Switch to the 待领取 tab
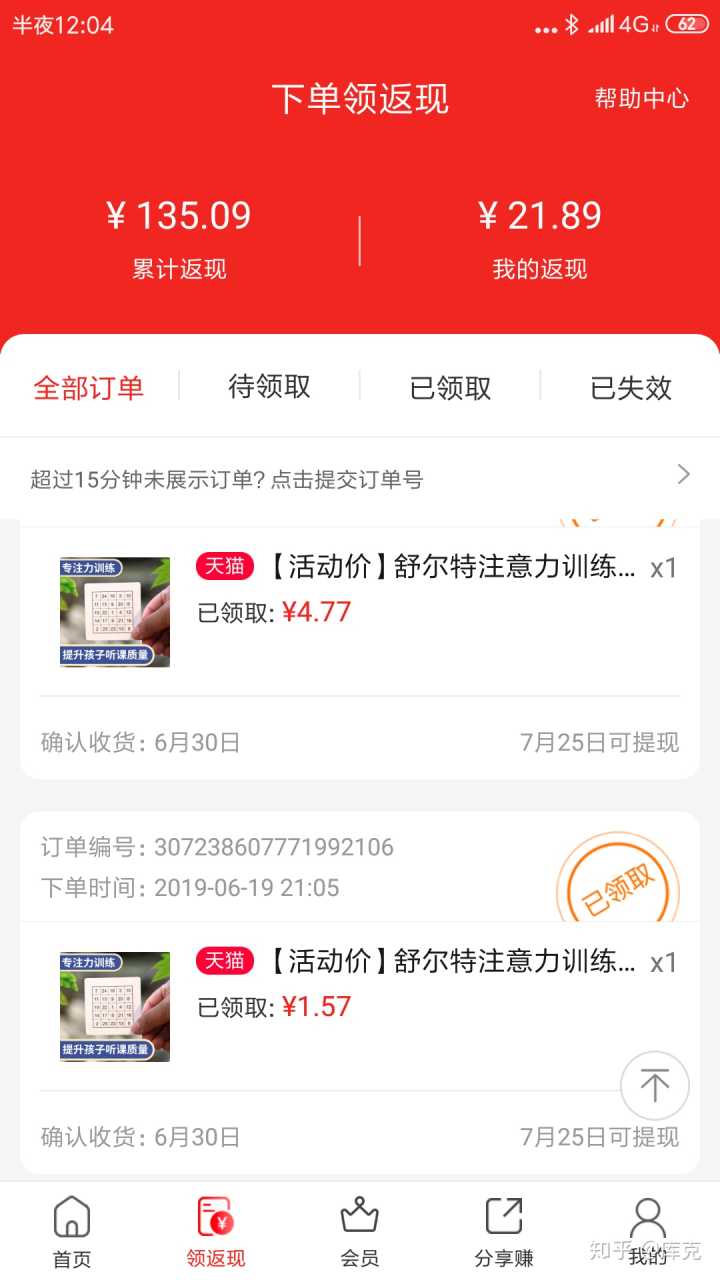 point(270,387)
